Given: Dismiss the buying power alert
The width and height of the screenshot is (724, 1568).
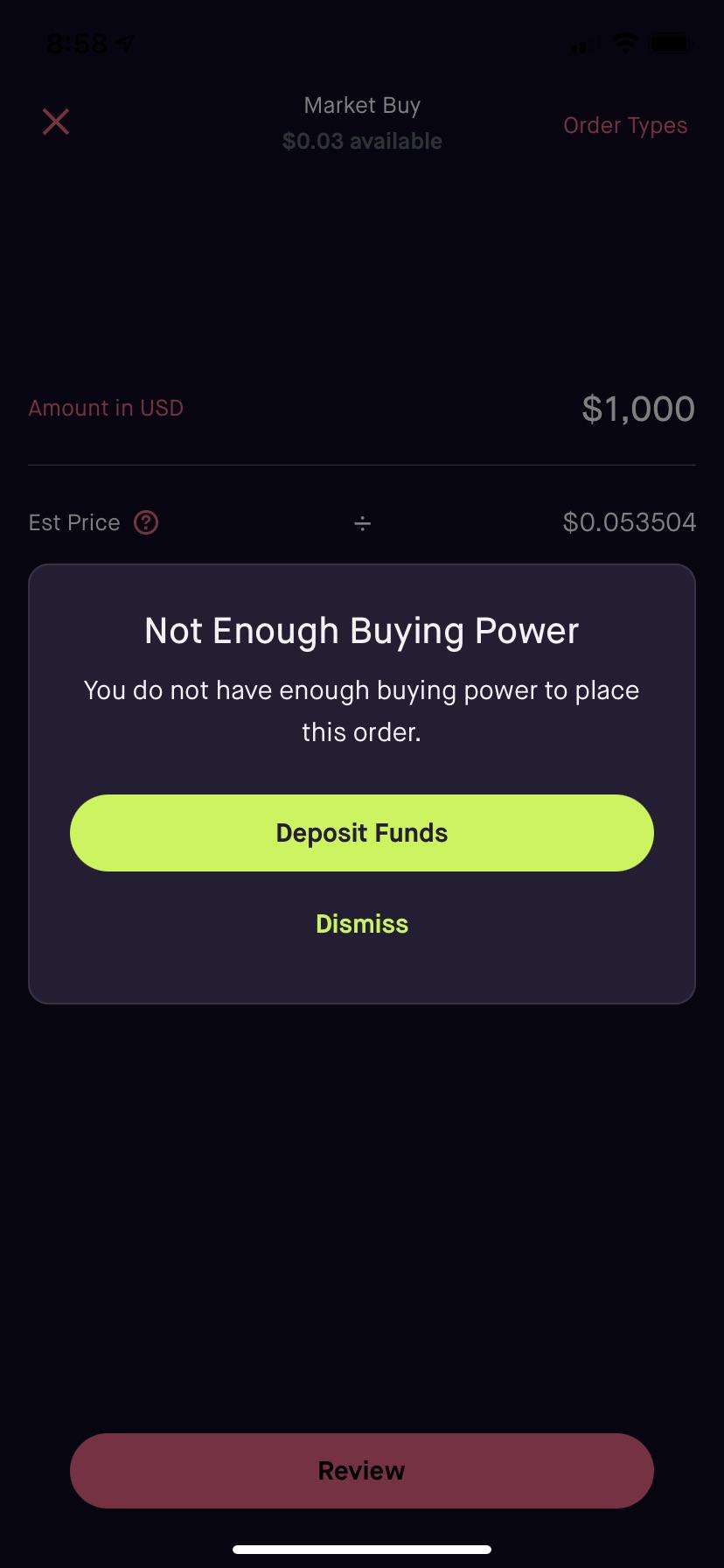Looking at the screenshot, I should [x=361, y=923].
